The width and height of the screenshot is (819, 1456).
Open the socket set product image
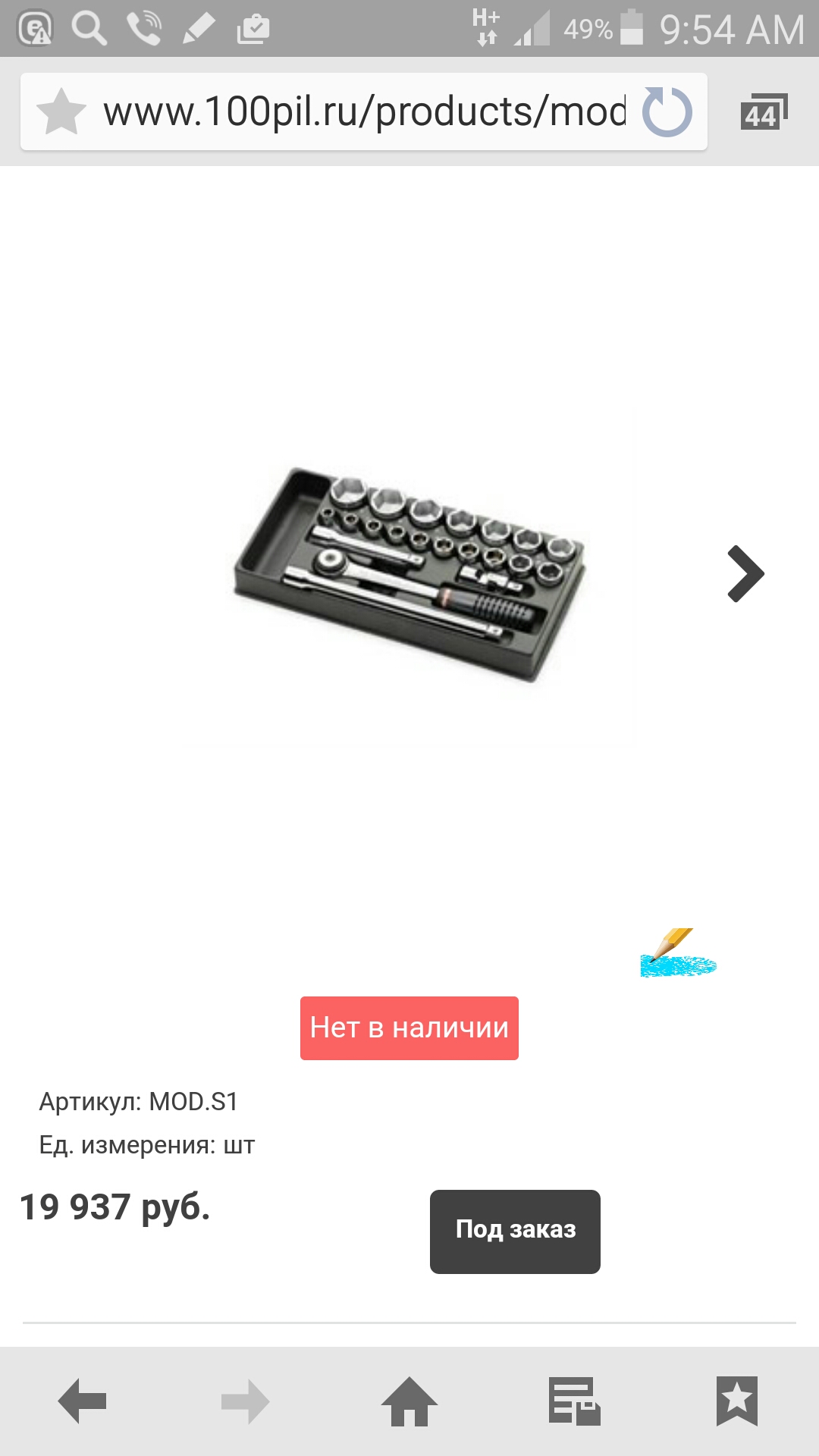coord(409,574)
